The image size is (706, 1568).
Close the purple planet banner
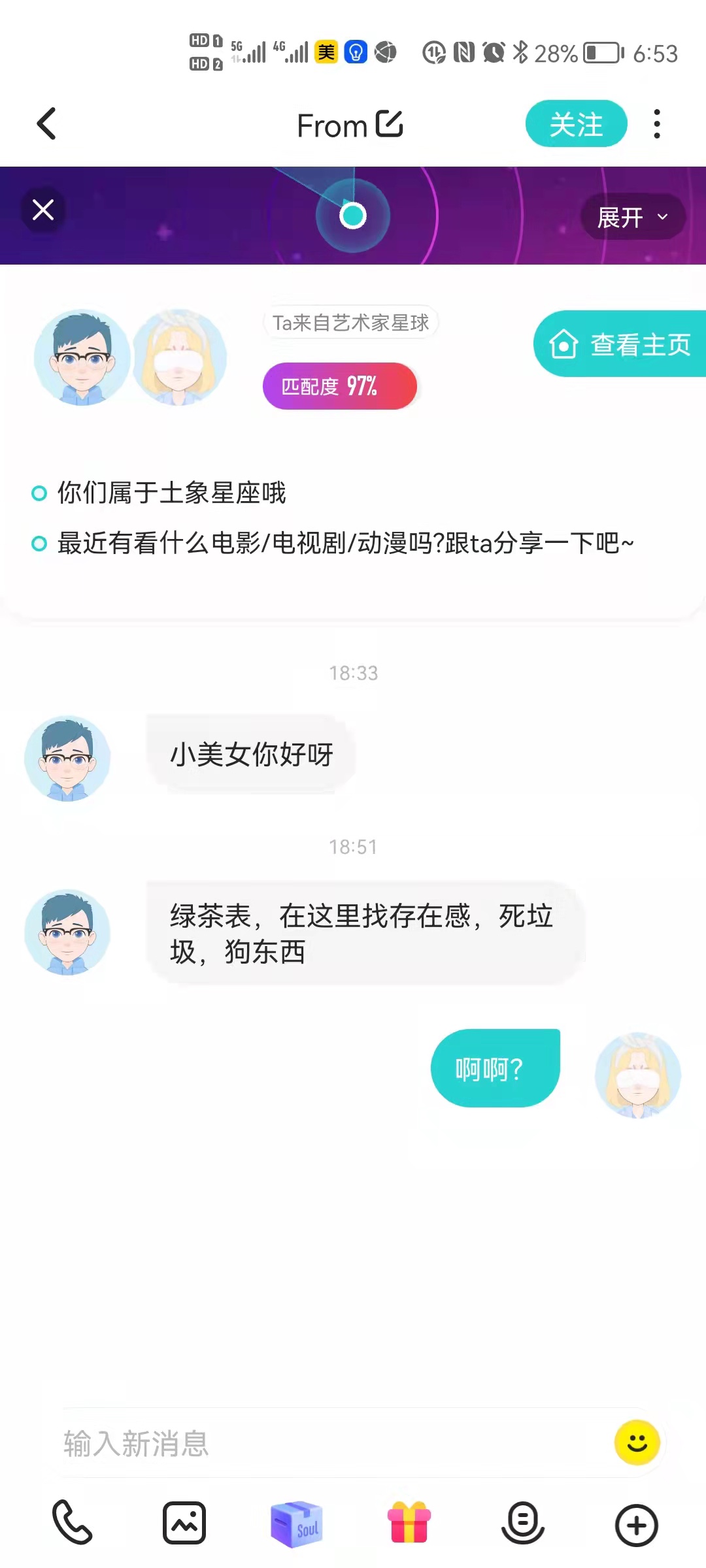click(x=43, y=210)
